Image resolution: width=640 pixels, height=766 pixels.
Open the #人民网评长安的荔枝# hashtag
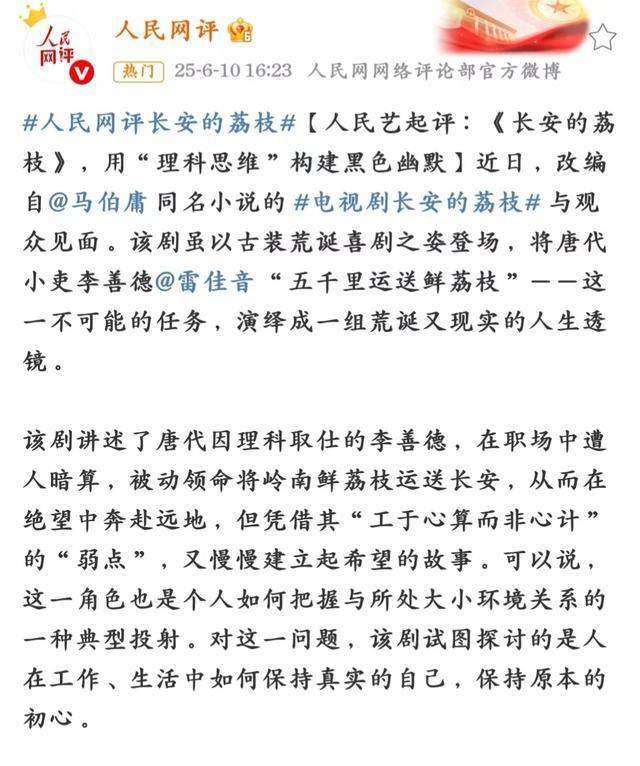click(159, 122)
